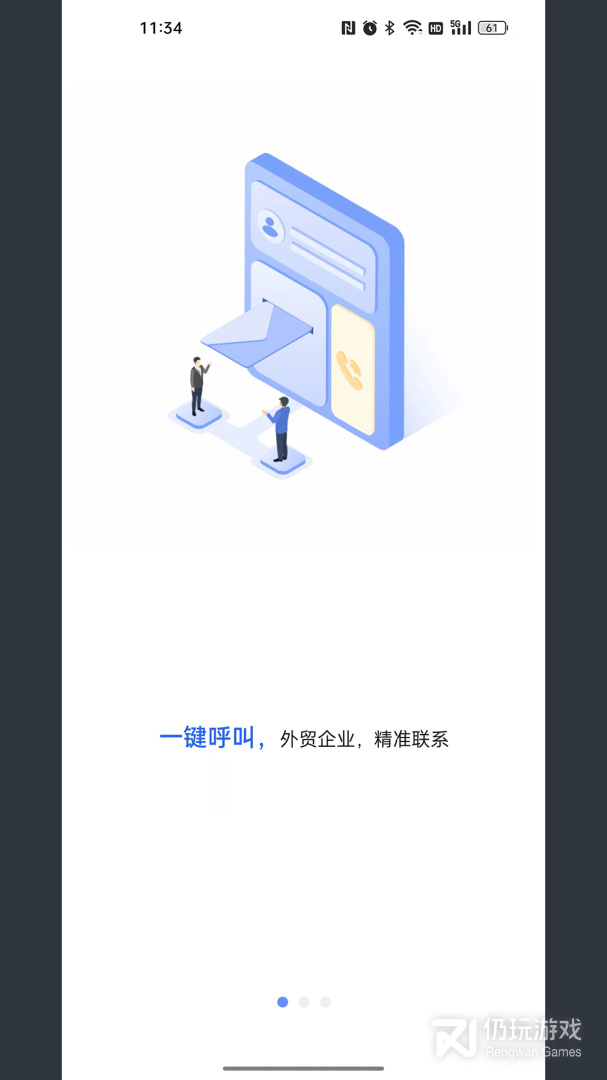
Task: Select the first onboarding page dot
Action: 282,1001
